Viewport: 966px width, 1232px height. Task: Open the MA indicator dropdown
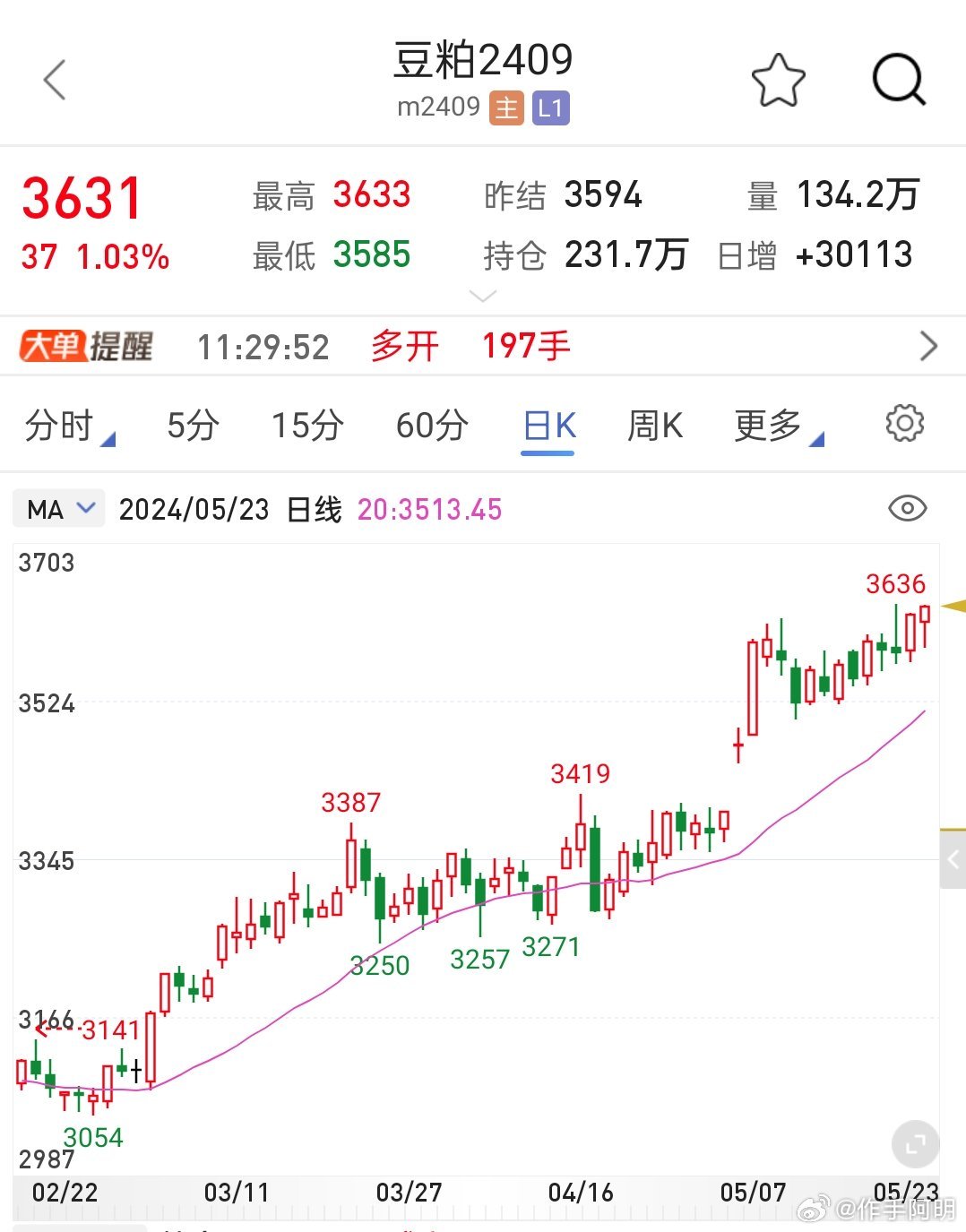(x=59, y=509)
